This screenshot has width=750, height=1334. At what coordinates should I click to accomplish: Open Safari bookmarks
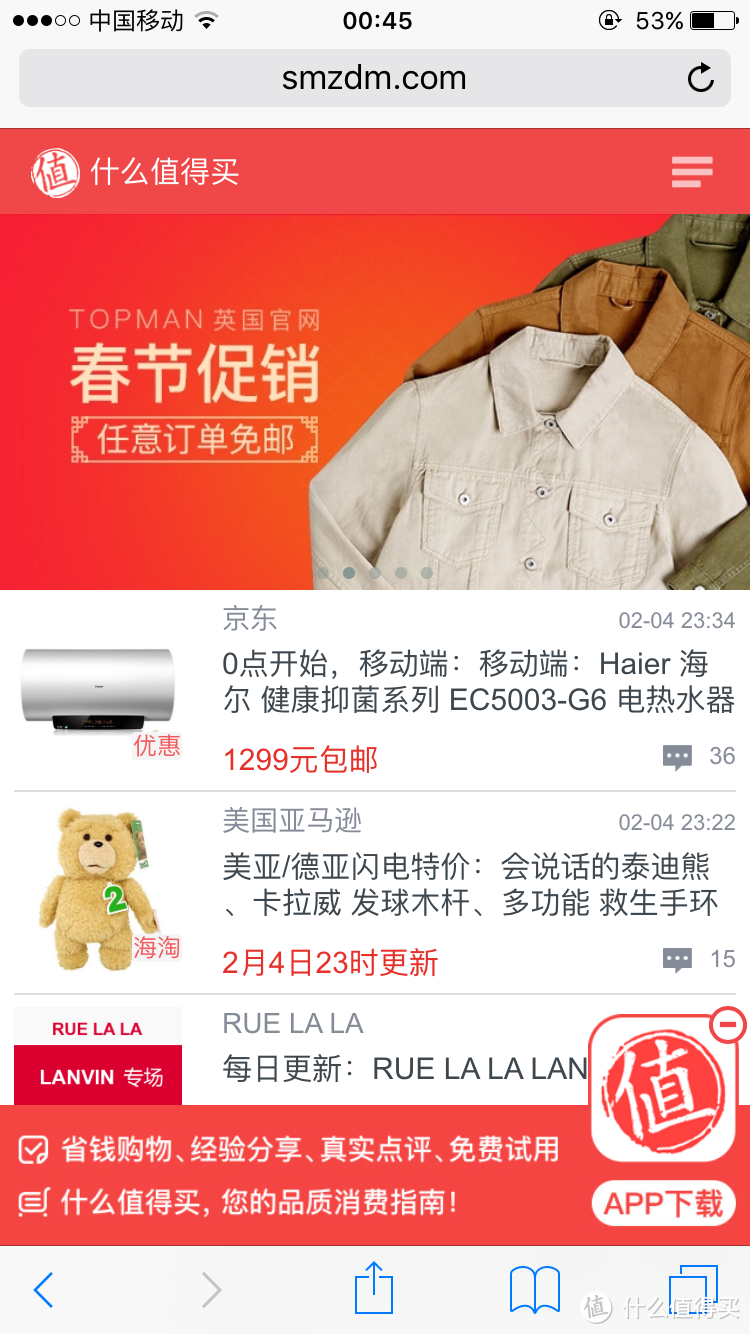tap(534, 1289)
